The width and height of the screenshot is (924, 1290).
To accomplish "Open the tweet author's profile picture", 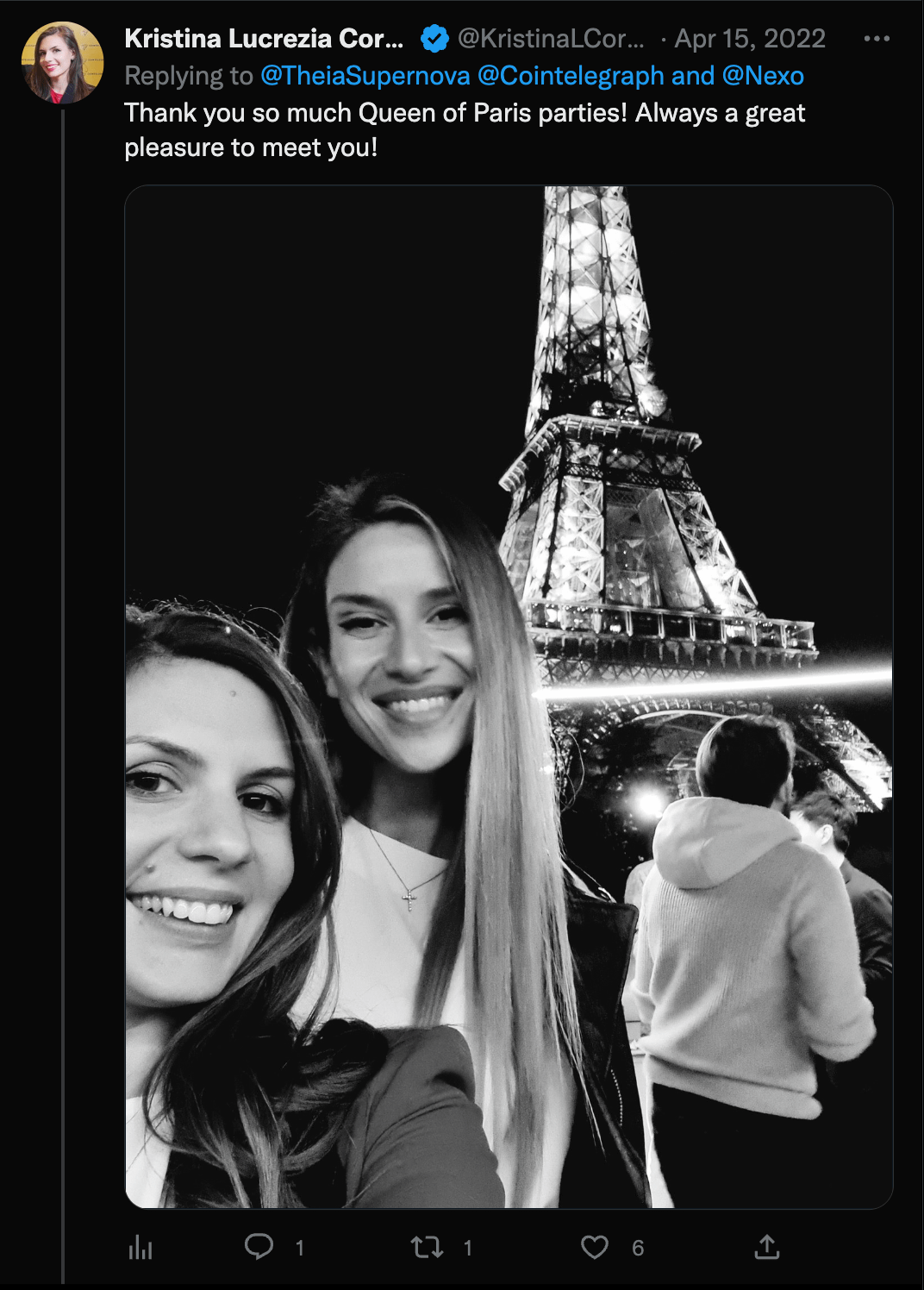I will [x=62, y=63].
